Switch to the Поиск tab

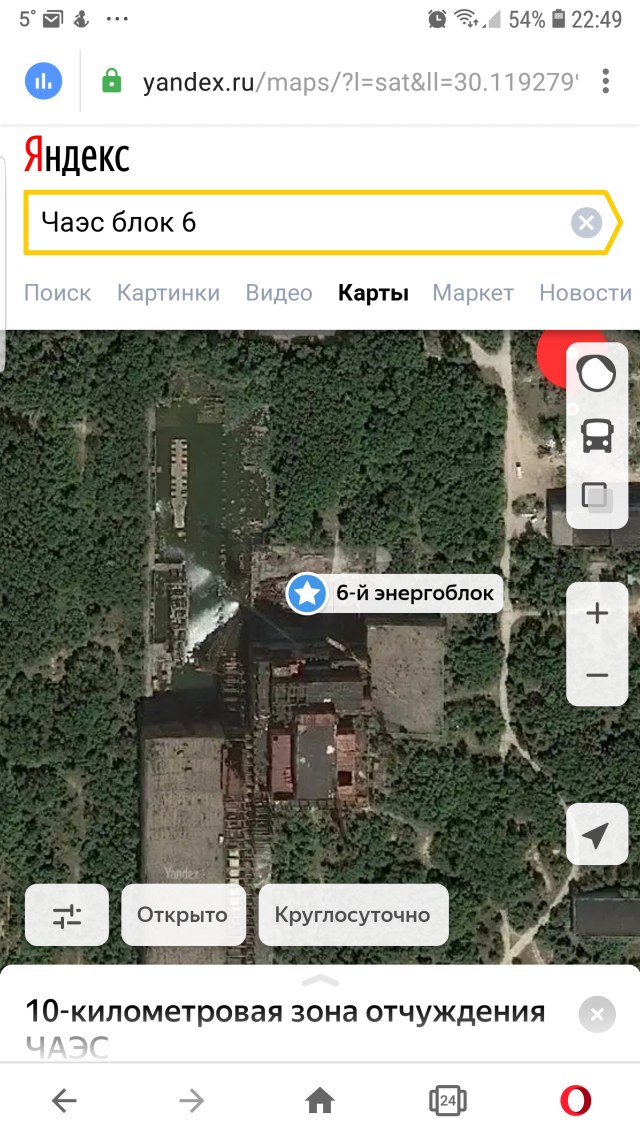point(57,293)
